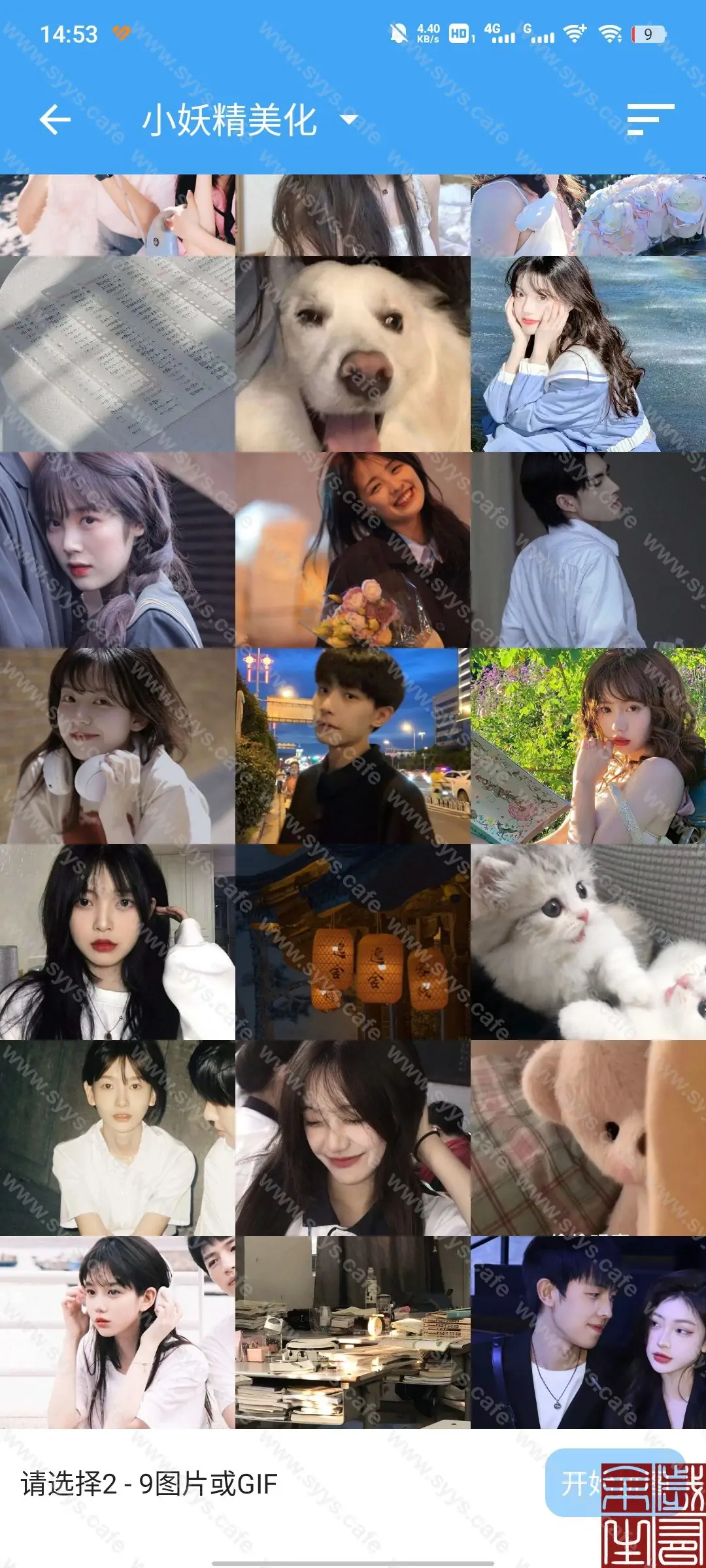The width and height of the screenshot is (706, 1568).
Task: Select the document page photo
Action: coord(118,354)
